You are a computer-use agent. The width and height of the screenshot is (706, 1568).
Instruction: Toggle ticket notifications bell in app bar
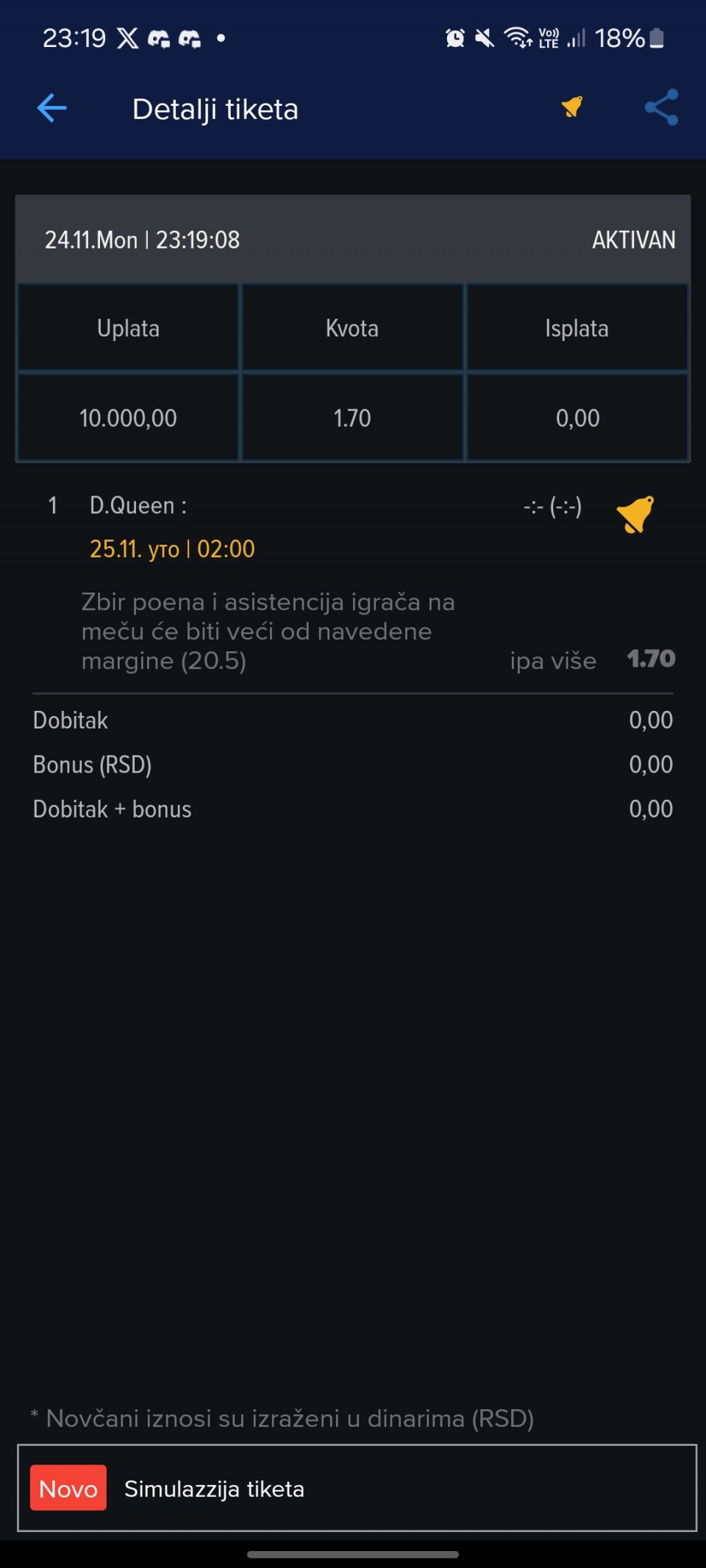pos(572,107)
